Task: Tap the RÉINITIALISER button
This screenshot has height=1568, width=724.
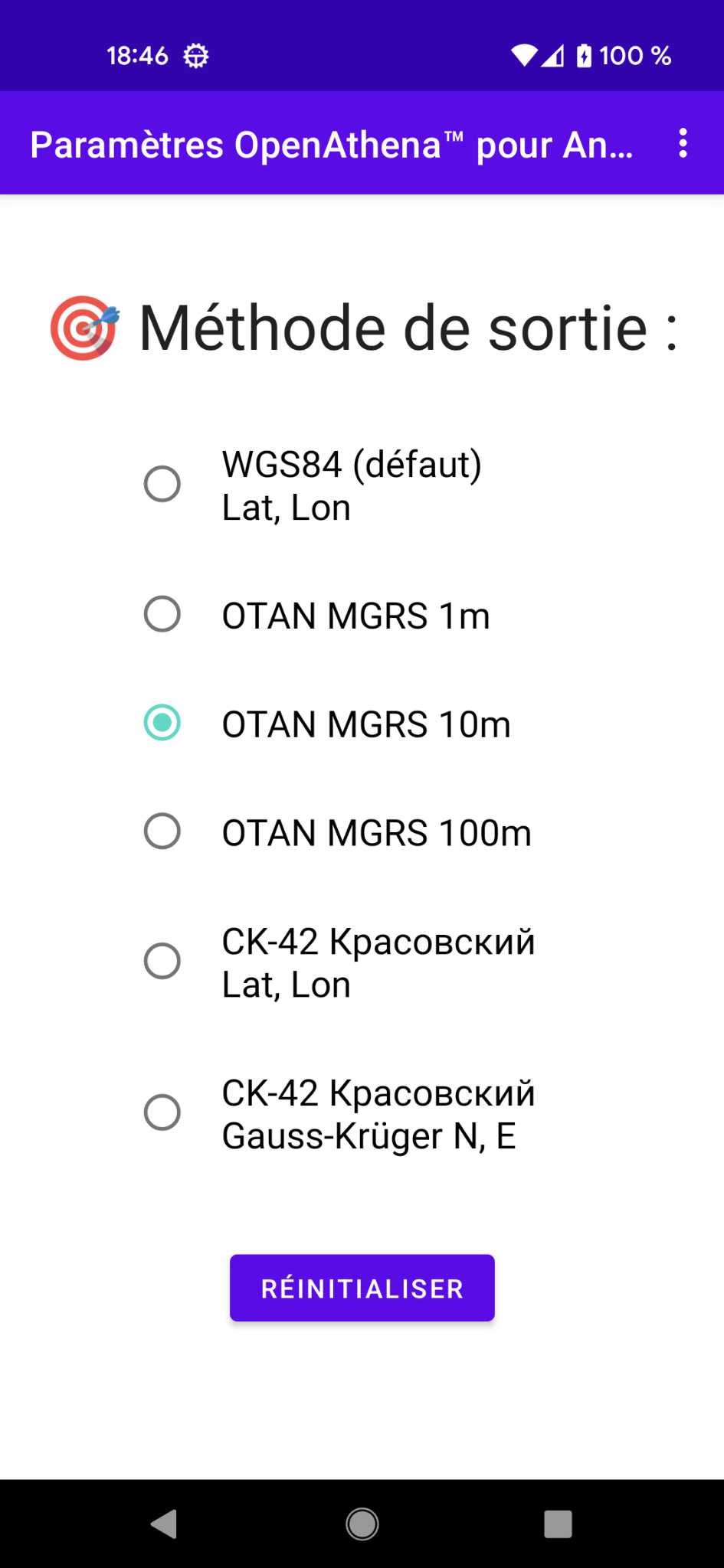Action: click(362, 1288)
